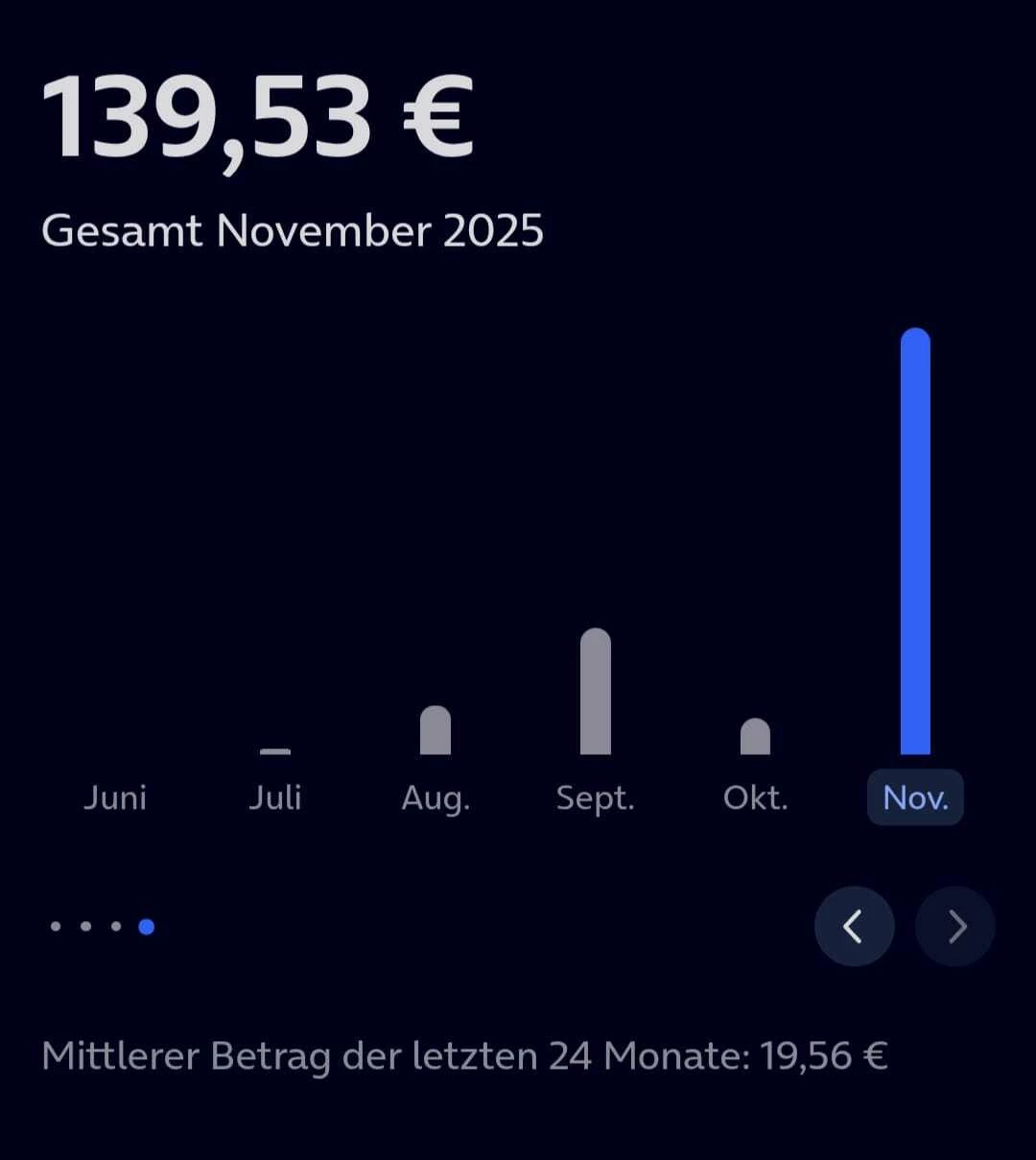Image resolution: width=1036 pixels, height=1160 pixels.
Task: Tap the next page arrow
Action: [955, 926]
